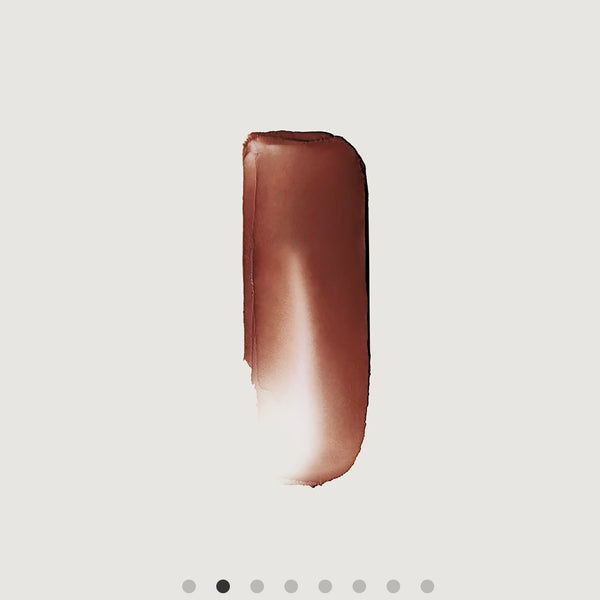Switch to the fifth page indicator dot
The image size is (600, 600).
click(x=325, y=586)
